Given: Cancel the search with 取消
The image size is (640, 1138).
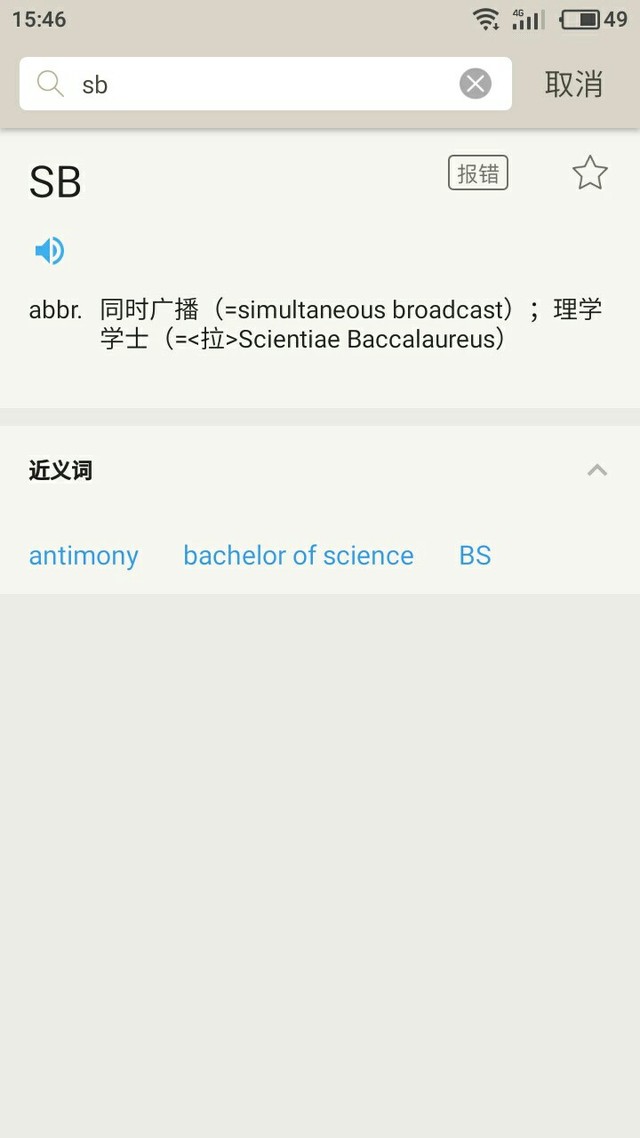Looking at the screenshot, I should (x=574, y=84).
